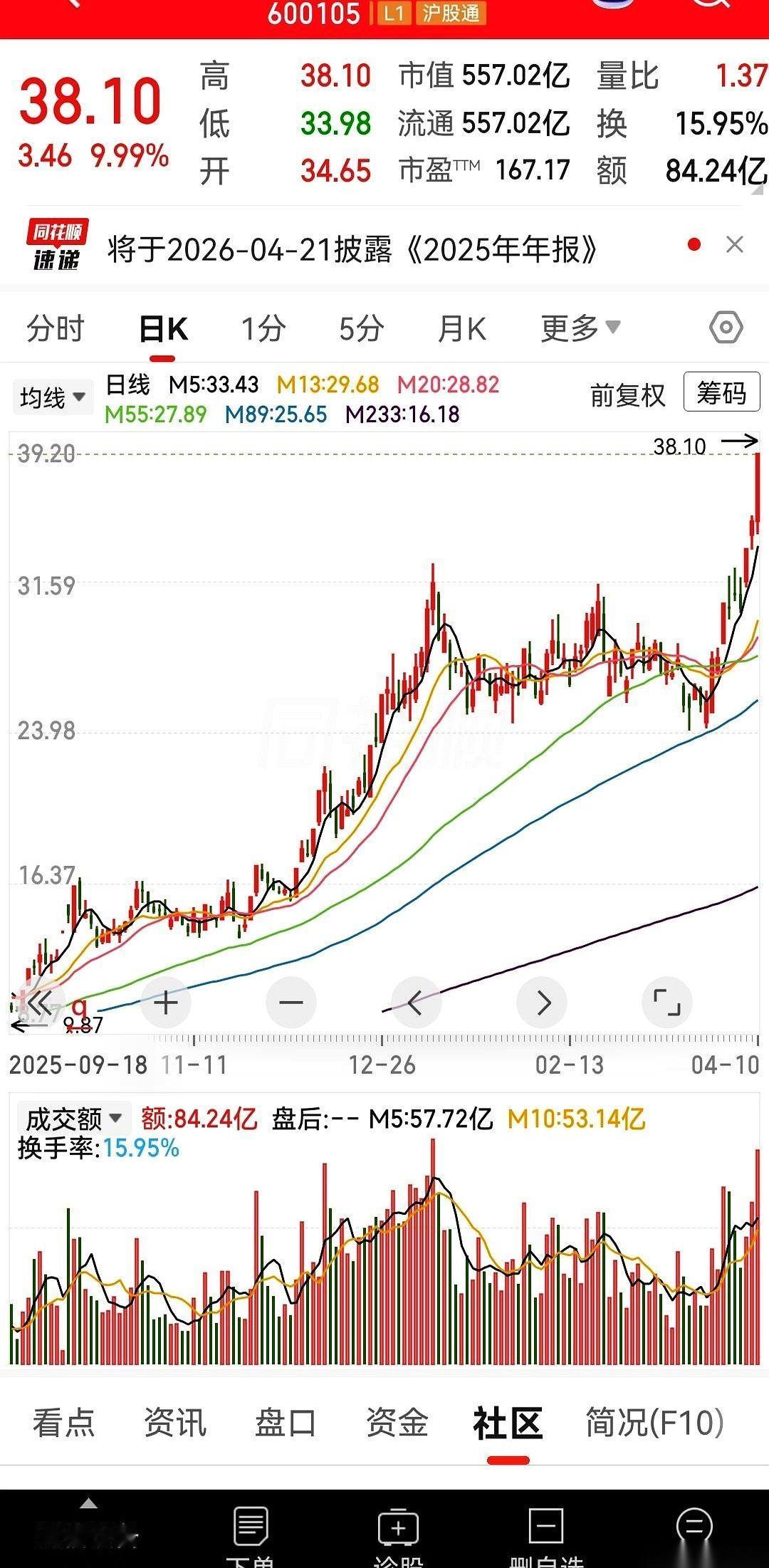Toggle the 筹码 chip distribution overlay
The image size is (769, 1568).
pos(721,392)
